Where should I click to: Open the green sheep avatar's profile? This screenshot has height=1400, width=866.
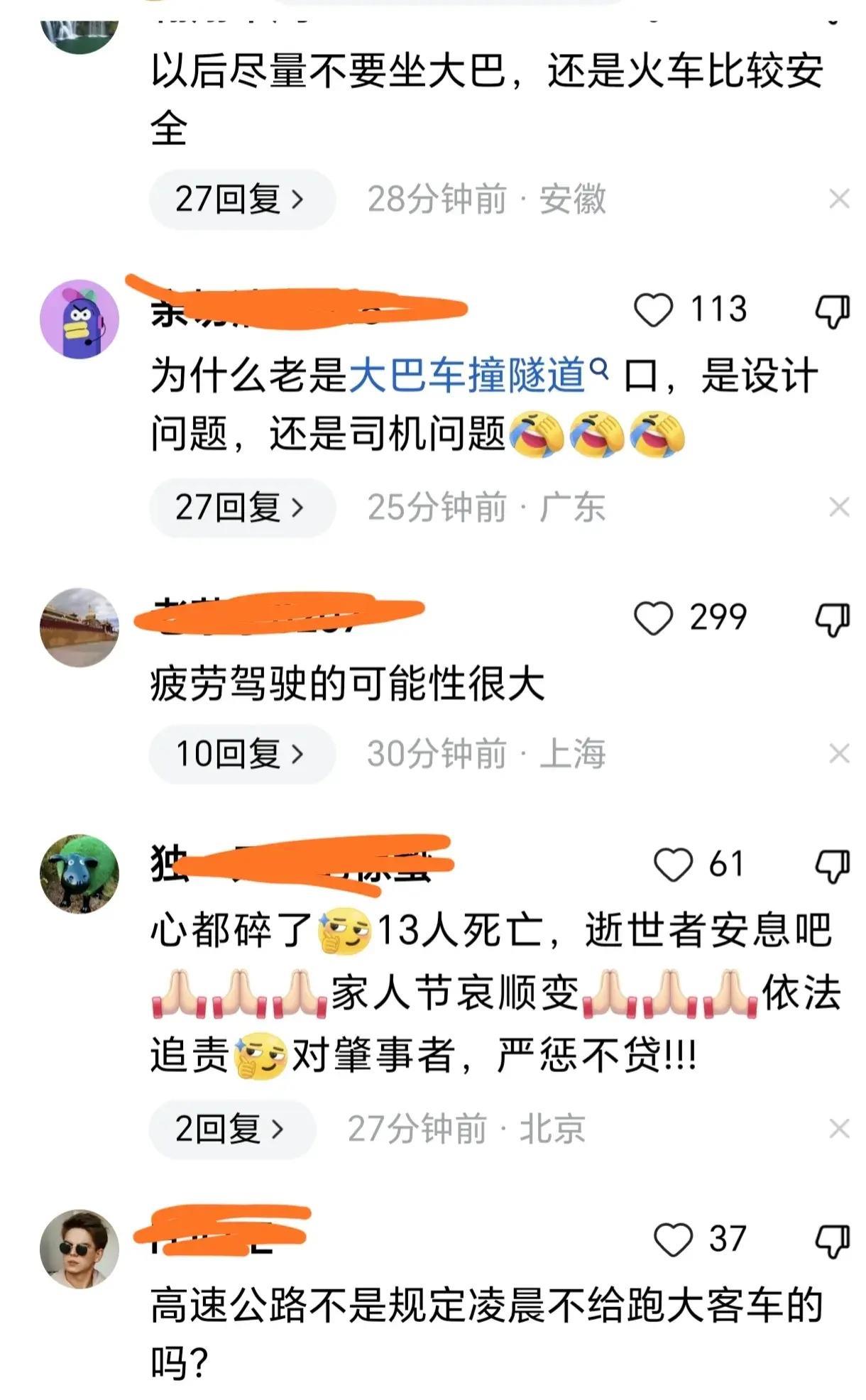(x=79, y=873)
